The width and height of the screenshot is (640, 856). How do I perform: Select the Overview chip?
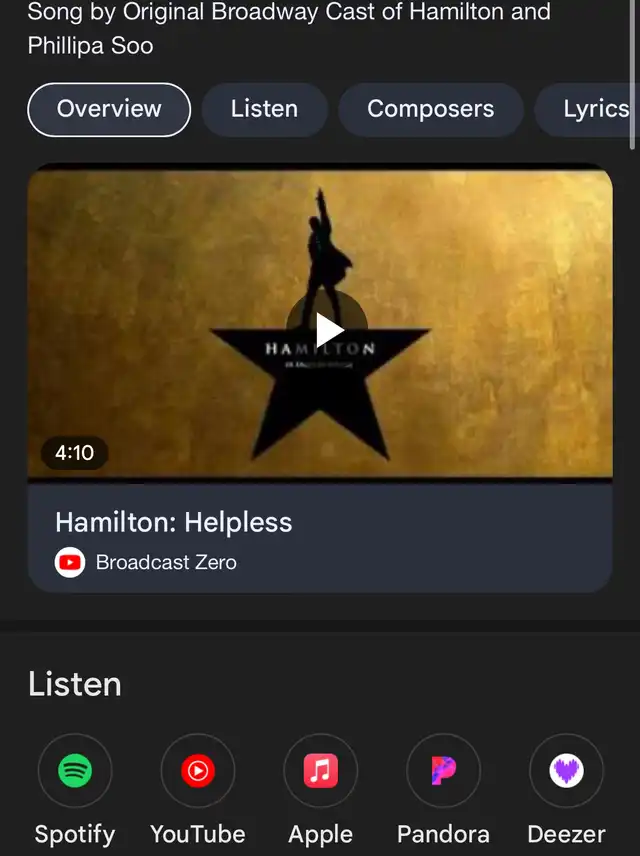[109, 109]
